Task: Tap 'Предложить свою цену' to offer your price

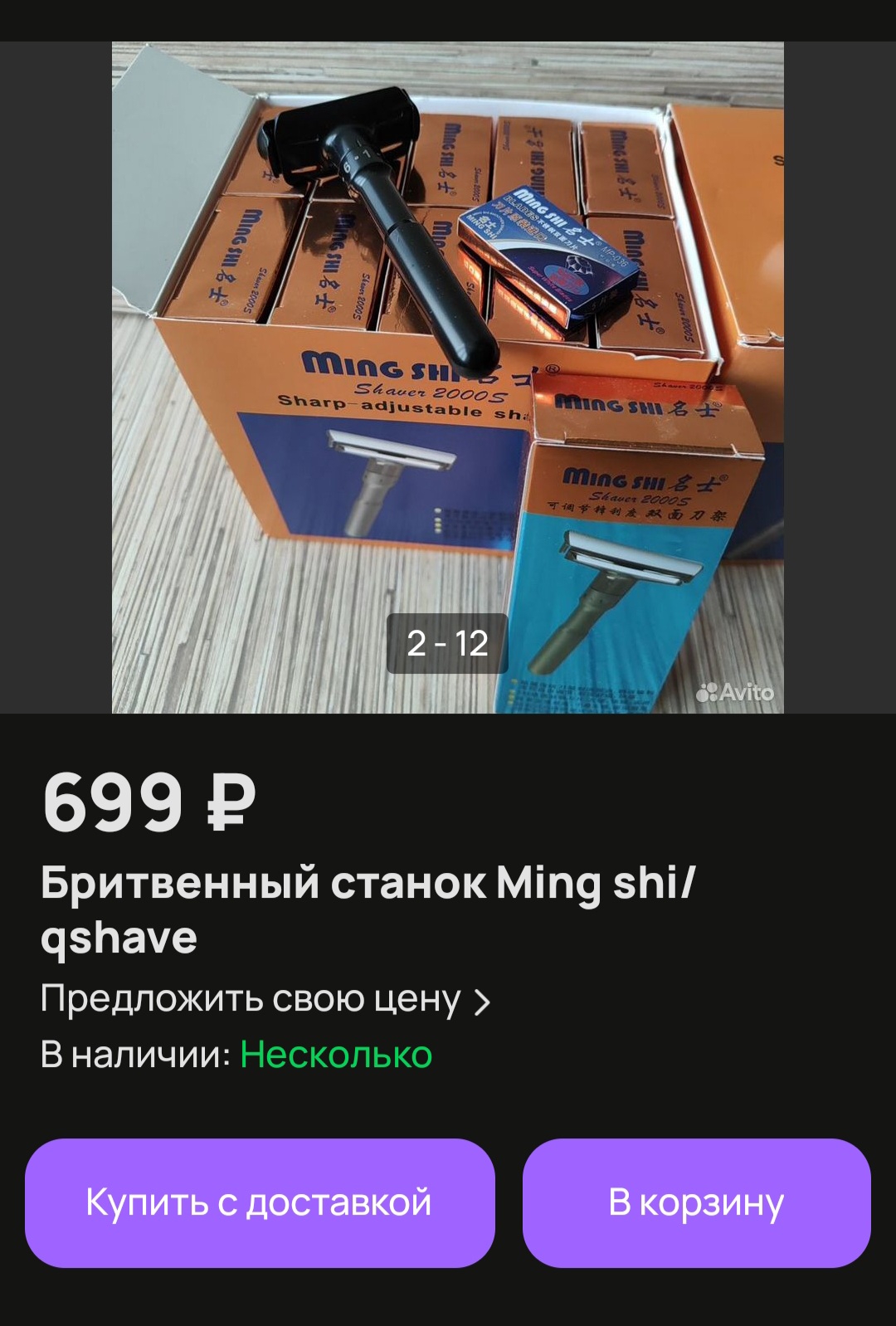Action: 265,1000
